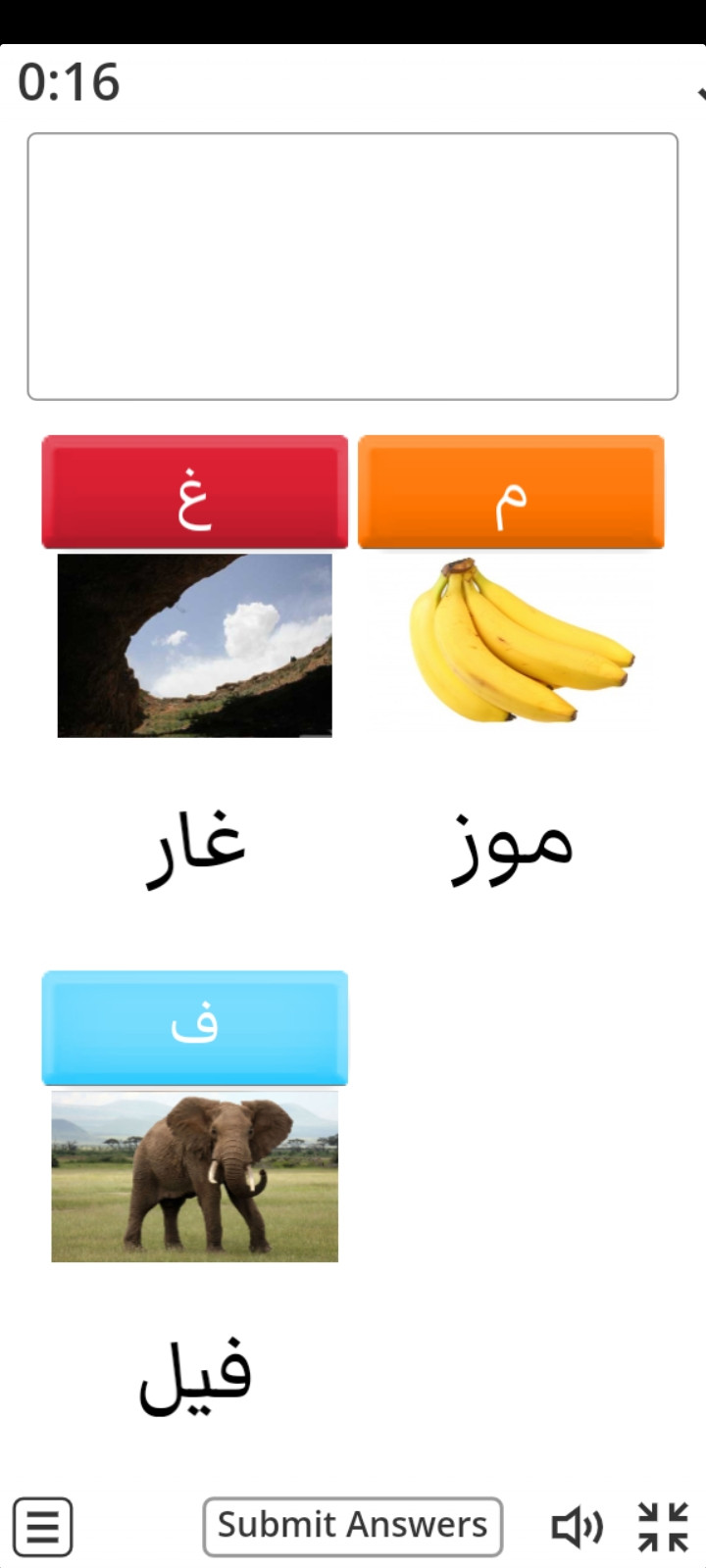Select the orange م letter tile

511,492
